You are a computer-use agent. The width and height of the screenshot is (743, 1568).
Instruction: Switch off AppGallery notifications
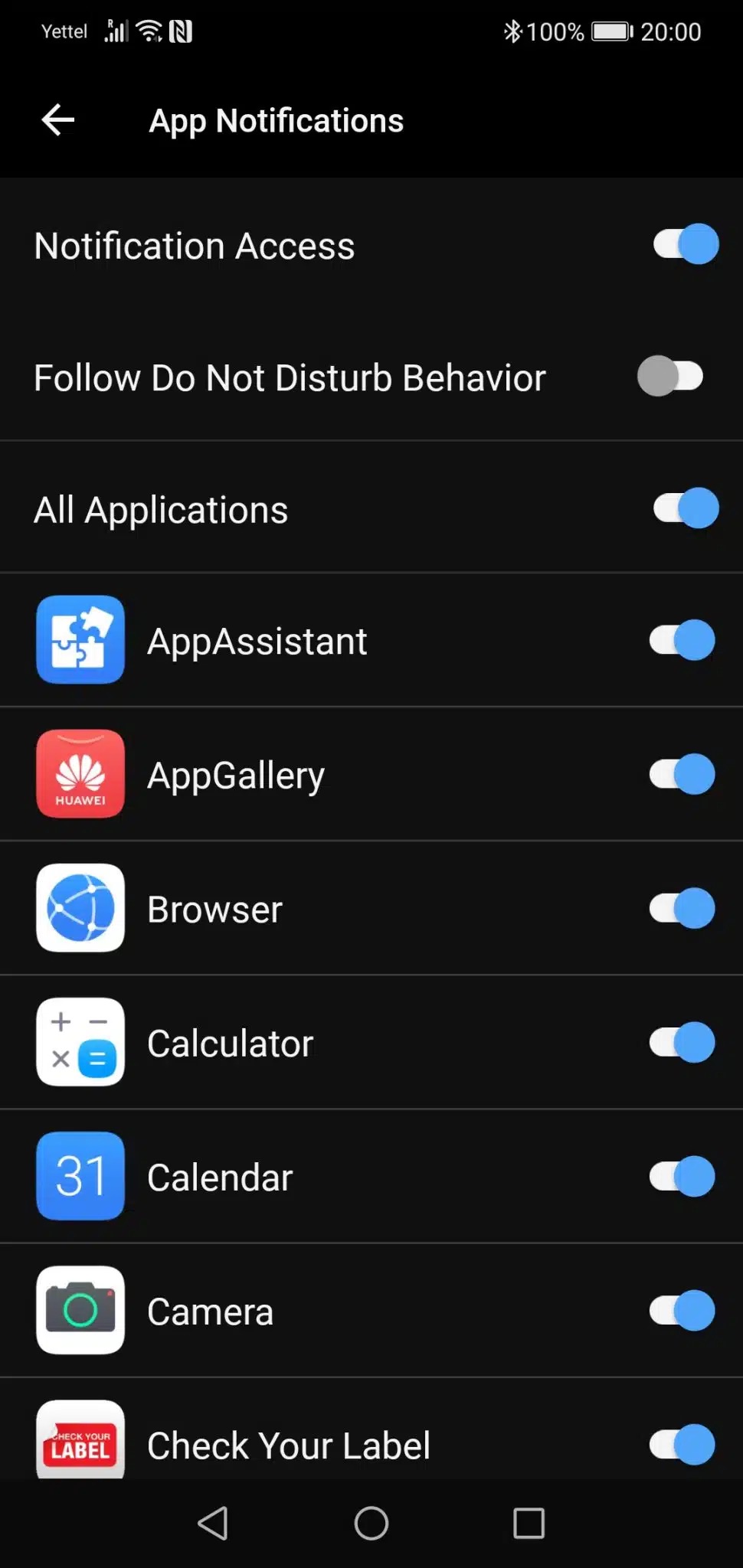[x=682, y=774]
